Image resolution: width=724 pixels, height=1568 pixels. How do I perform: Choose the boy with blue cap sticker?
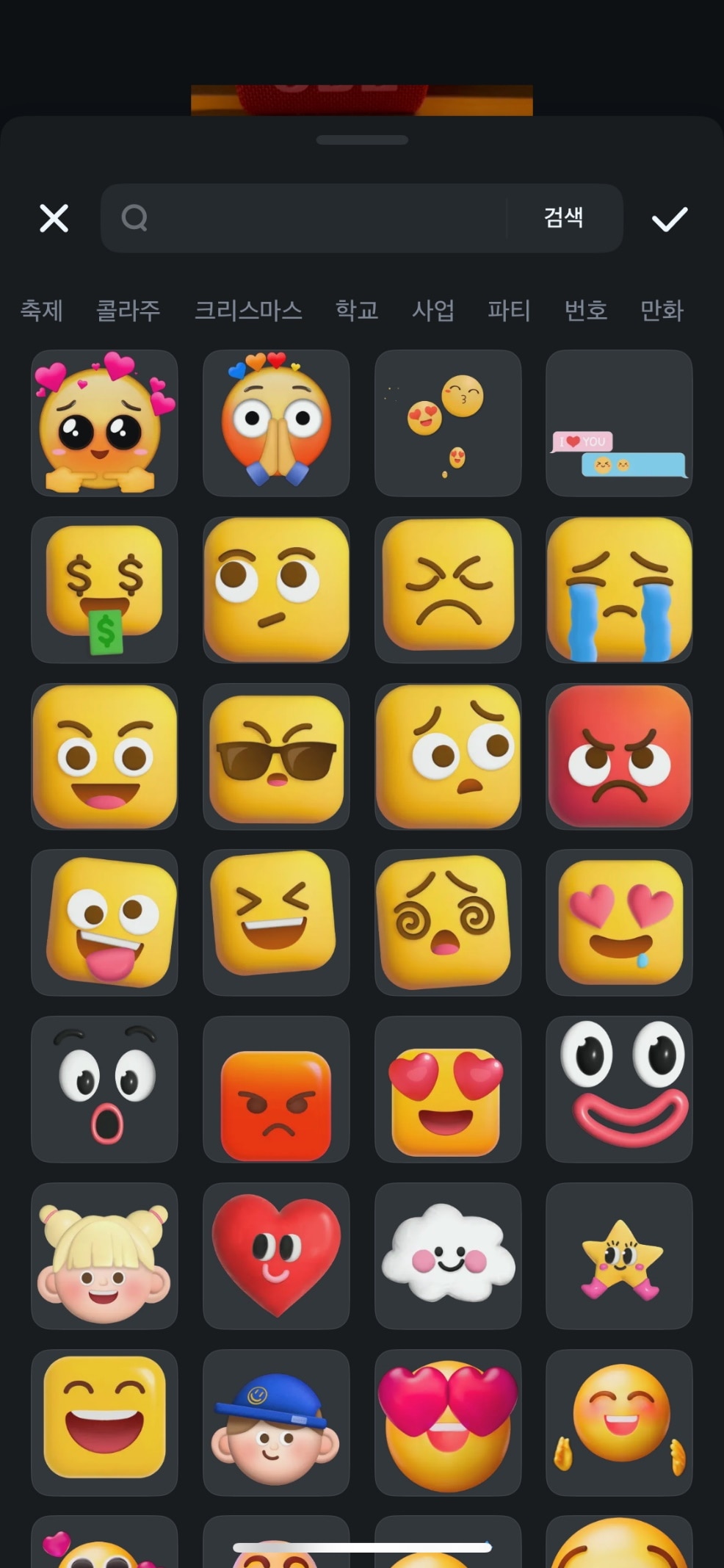coord(276,1423)
